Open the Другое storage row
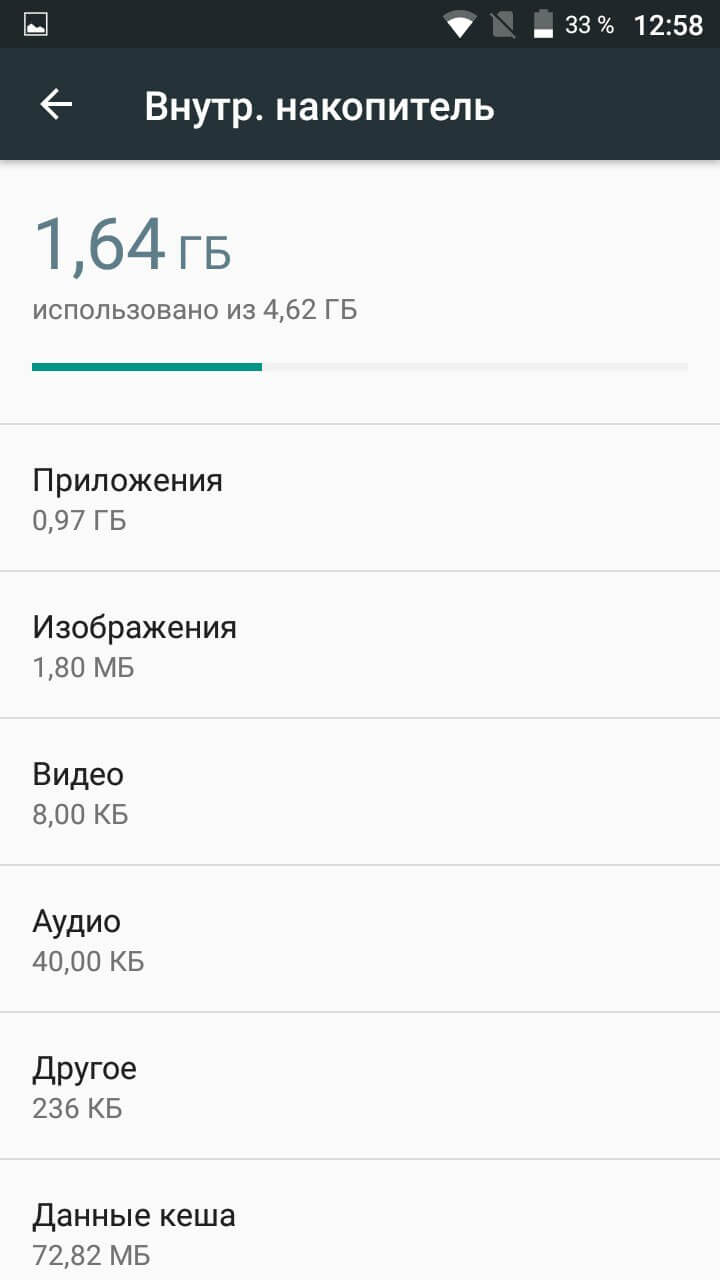This screenshot has height=1280, width=720. [360, 1086]
